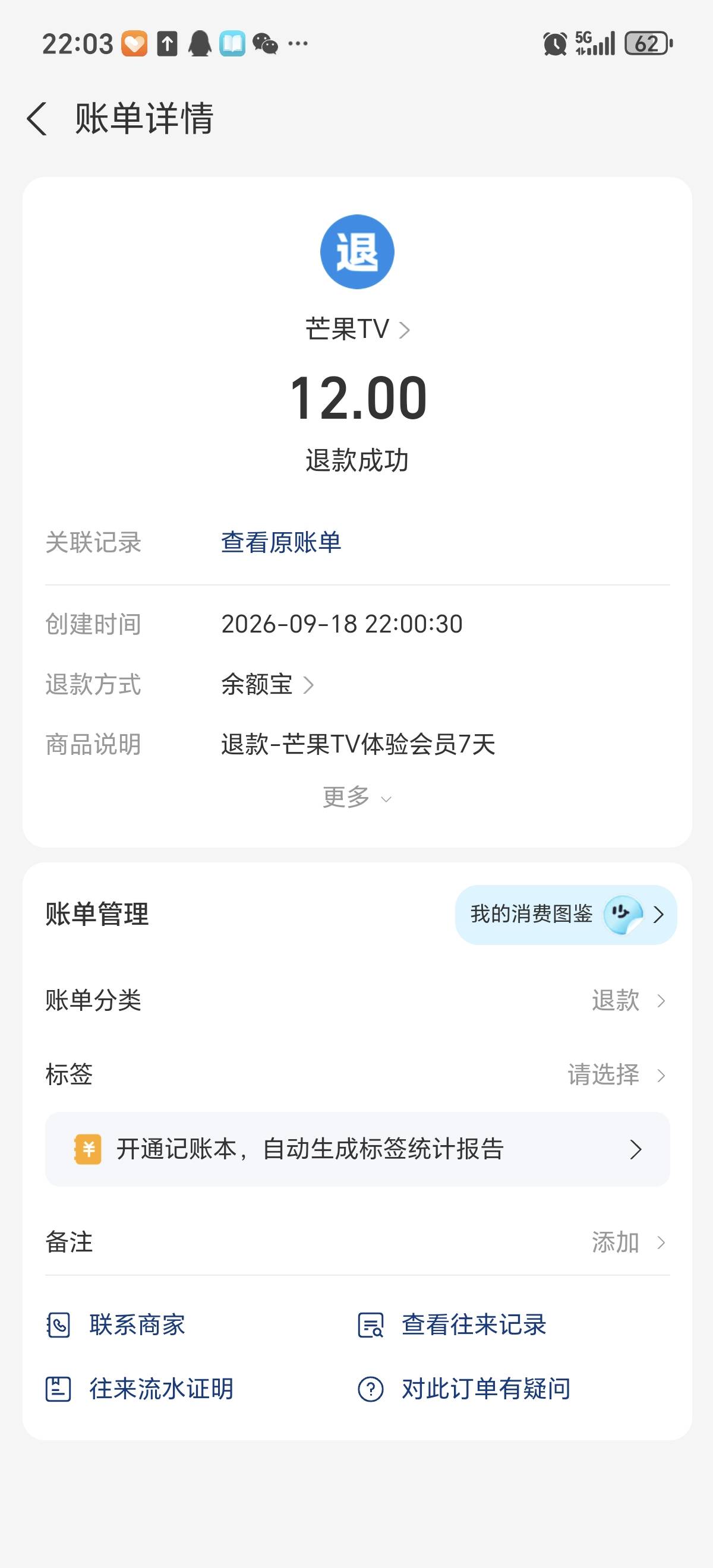The image size is (713, 1568).
Task: Tap 查看原账单 link
Action: click(x=280, y=542)
